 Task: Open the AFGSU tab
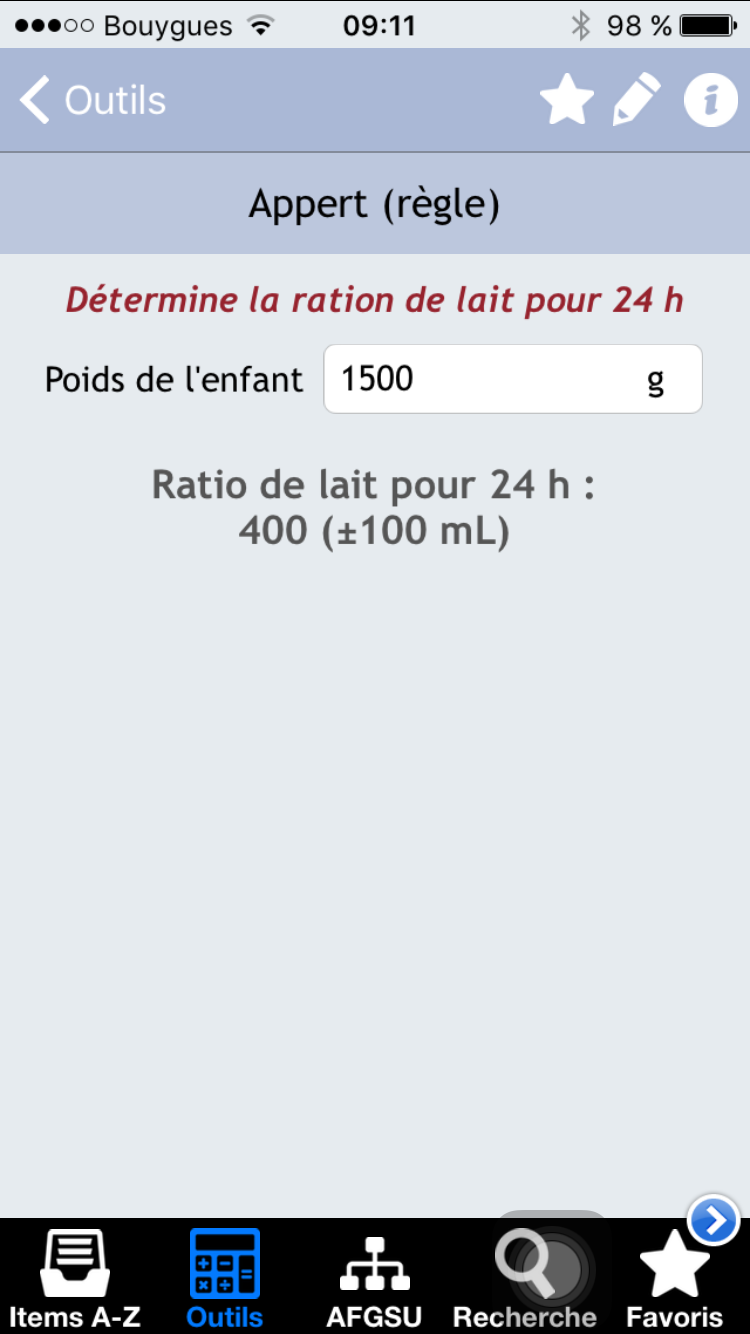point(375,1279)
